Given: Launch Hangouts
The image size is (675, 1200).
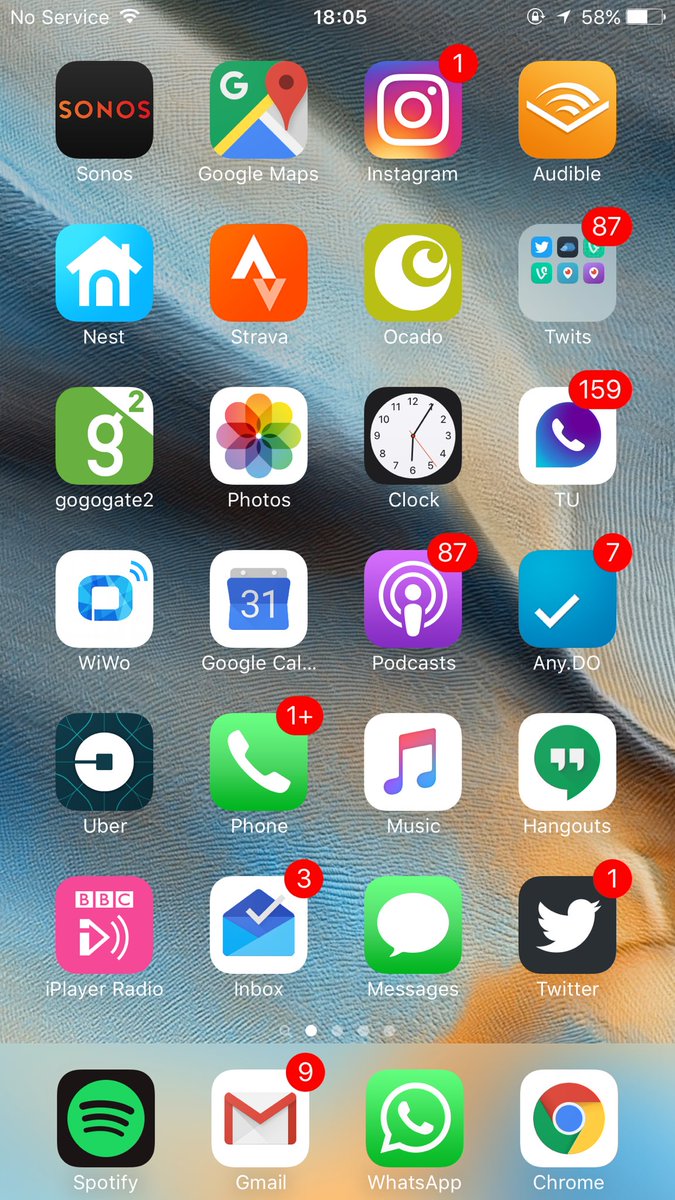Looking at the screenshot, I should 567,762.
